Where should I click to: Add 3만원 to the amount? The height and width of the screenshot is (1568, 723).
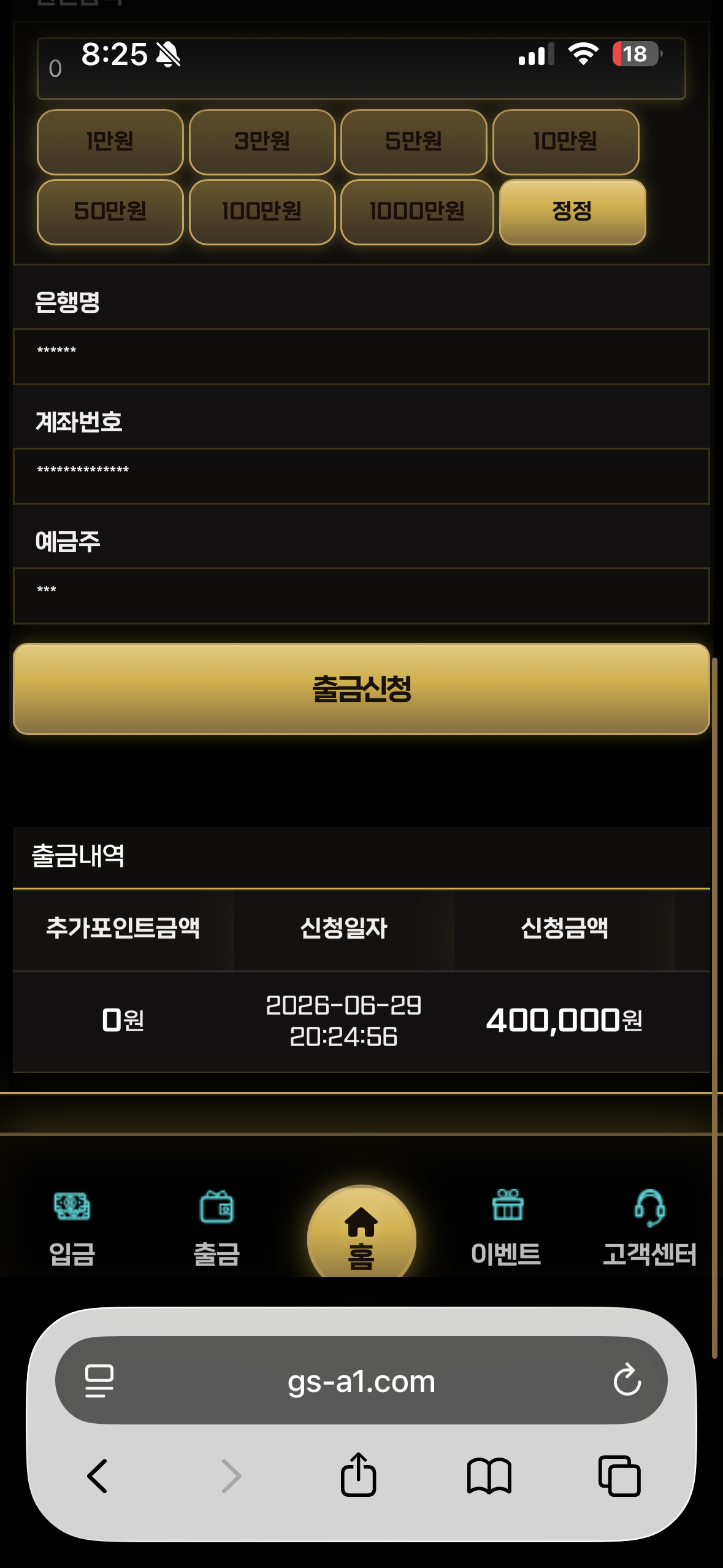(262, 142)
